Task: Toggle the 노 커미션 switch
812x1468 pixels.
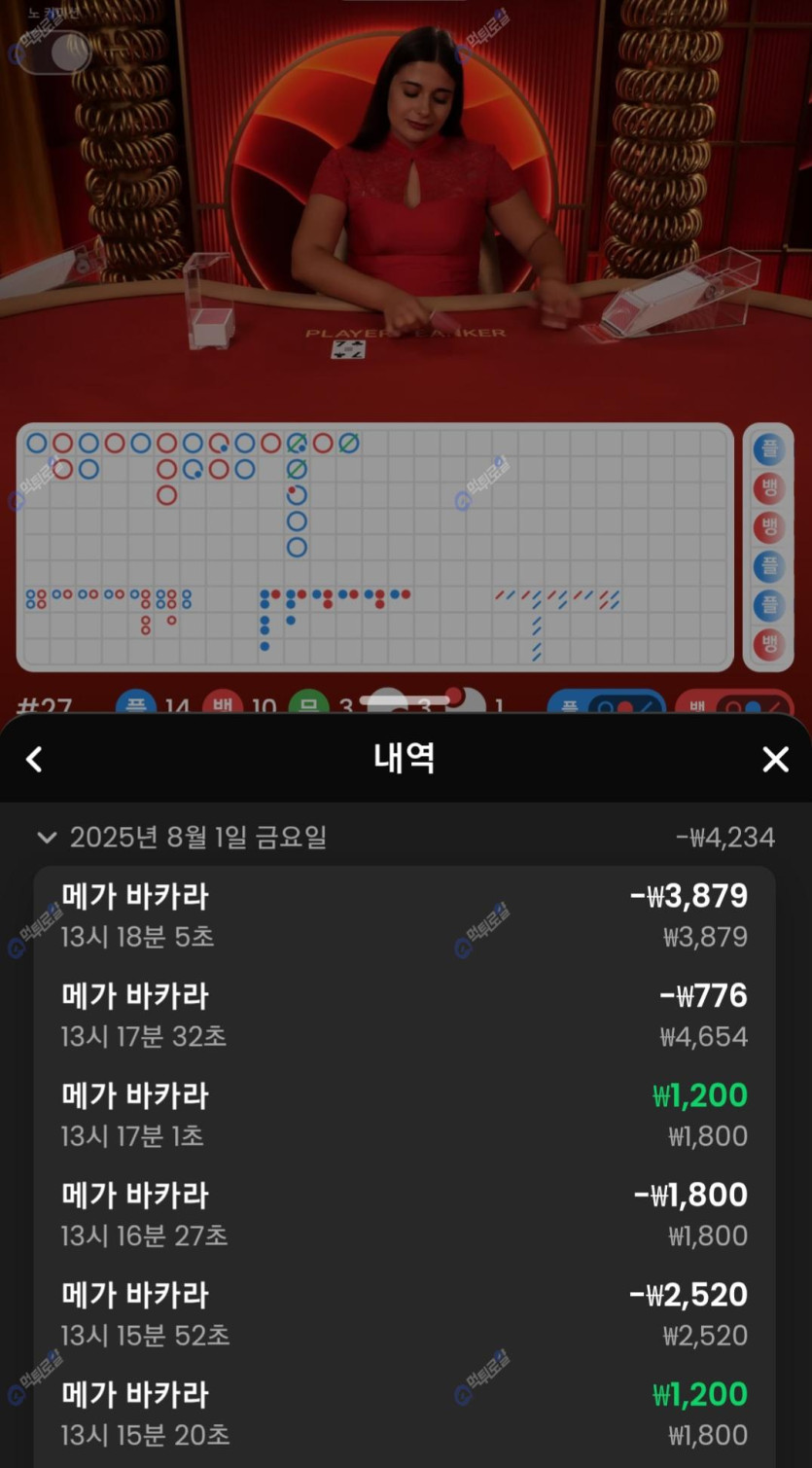Action: pos(56,52)
